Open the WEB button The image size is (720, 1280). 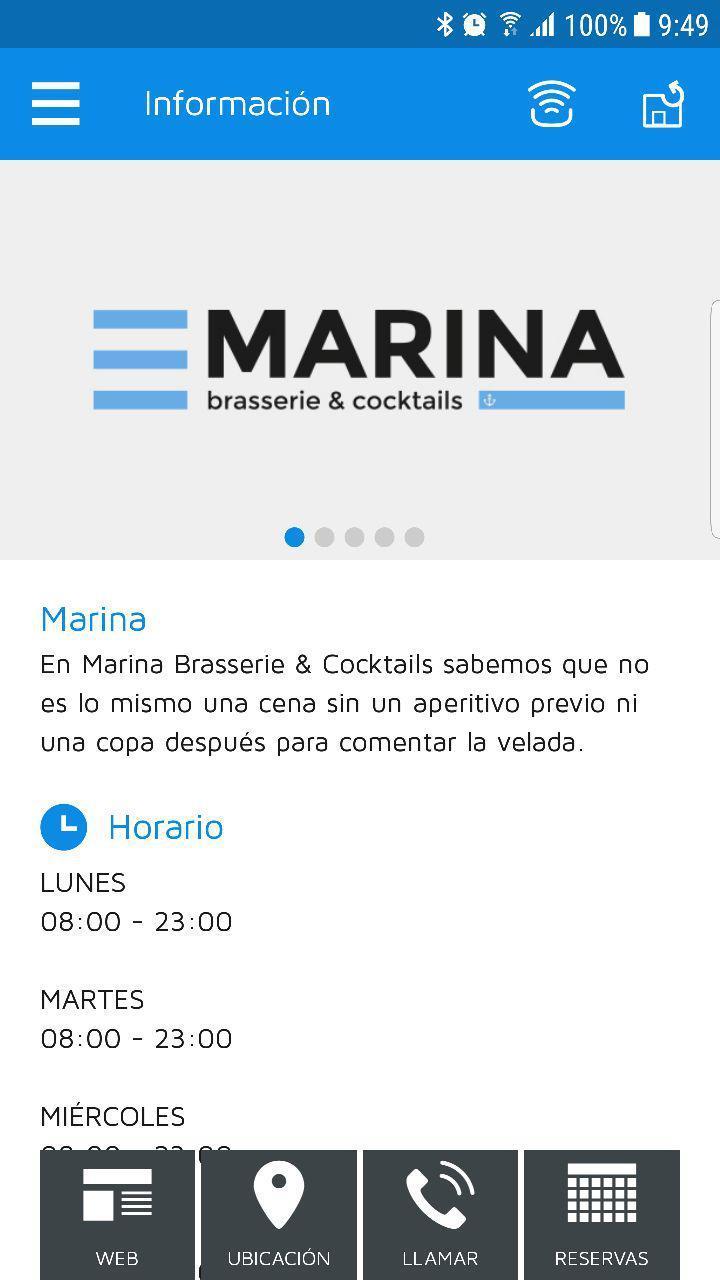coord(117,1214)
